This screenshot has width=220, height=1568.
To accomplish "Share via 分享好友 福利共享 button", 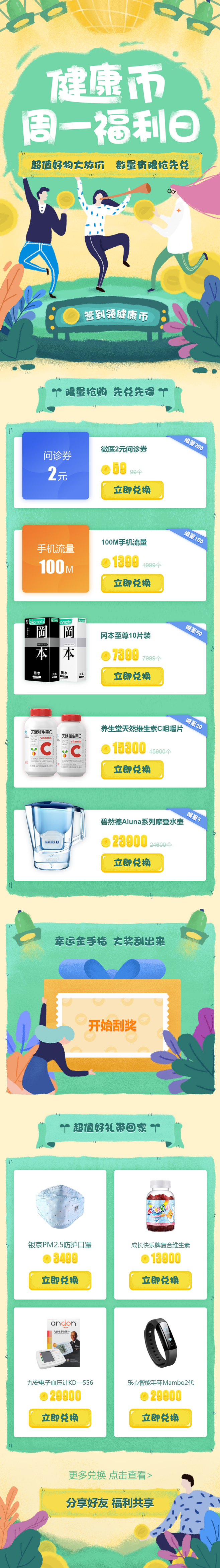I will 110,1503.
